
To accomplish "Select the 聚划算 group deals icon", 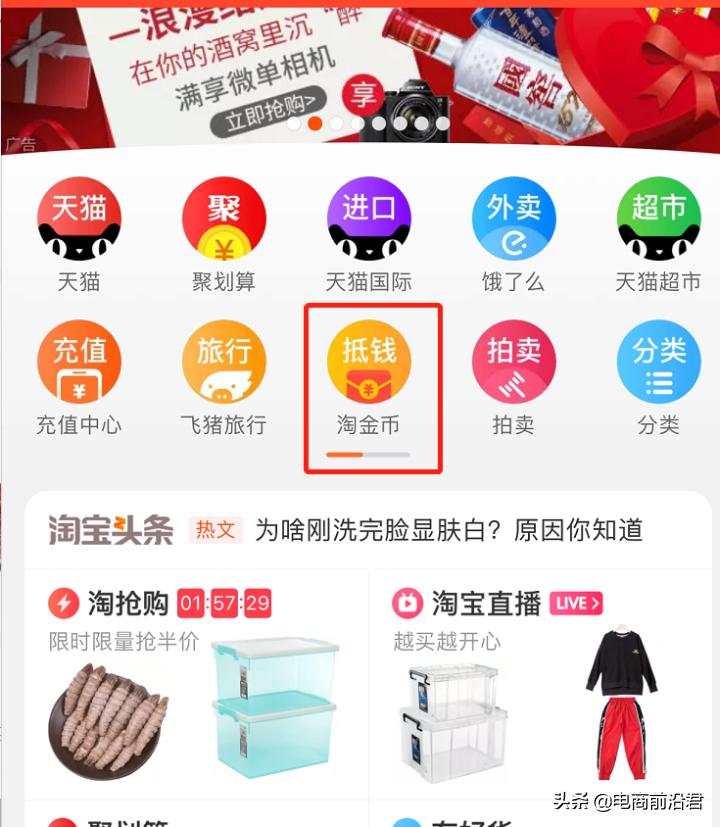I will 223,218.
